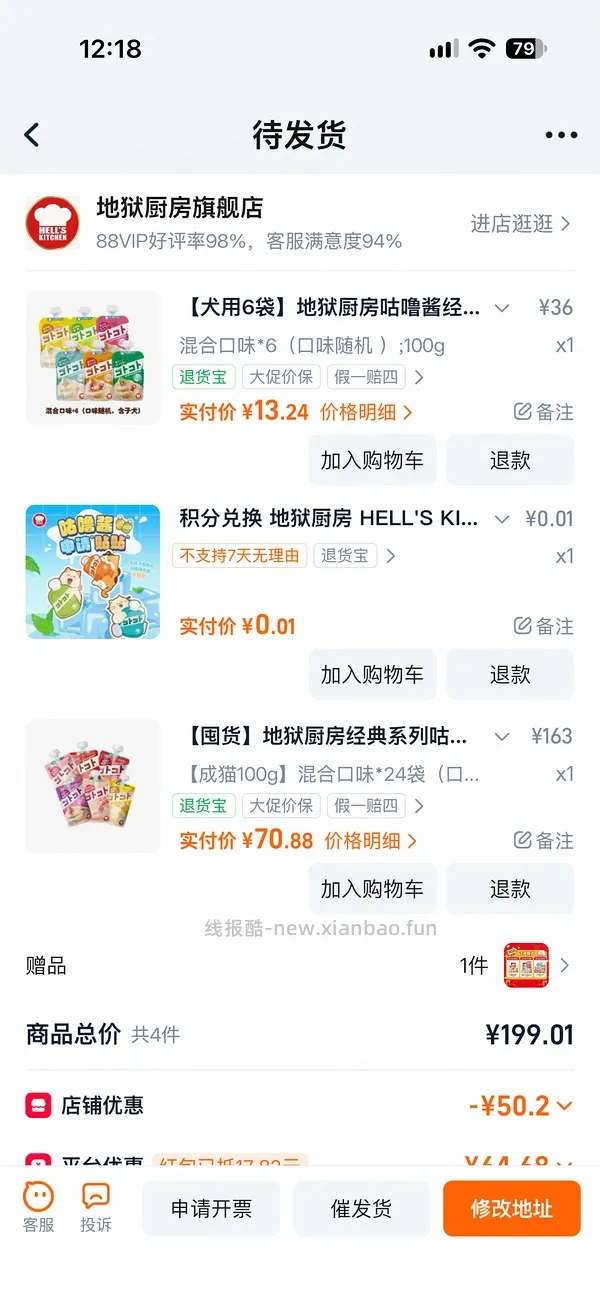Open the 积分兑换 product thumbnail
This screenshot has height=1304, width=600.
(93, 572)
